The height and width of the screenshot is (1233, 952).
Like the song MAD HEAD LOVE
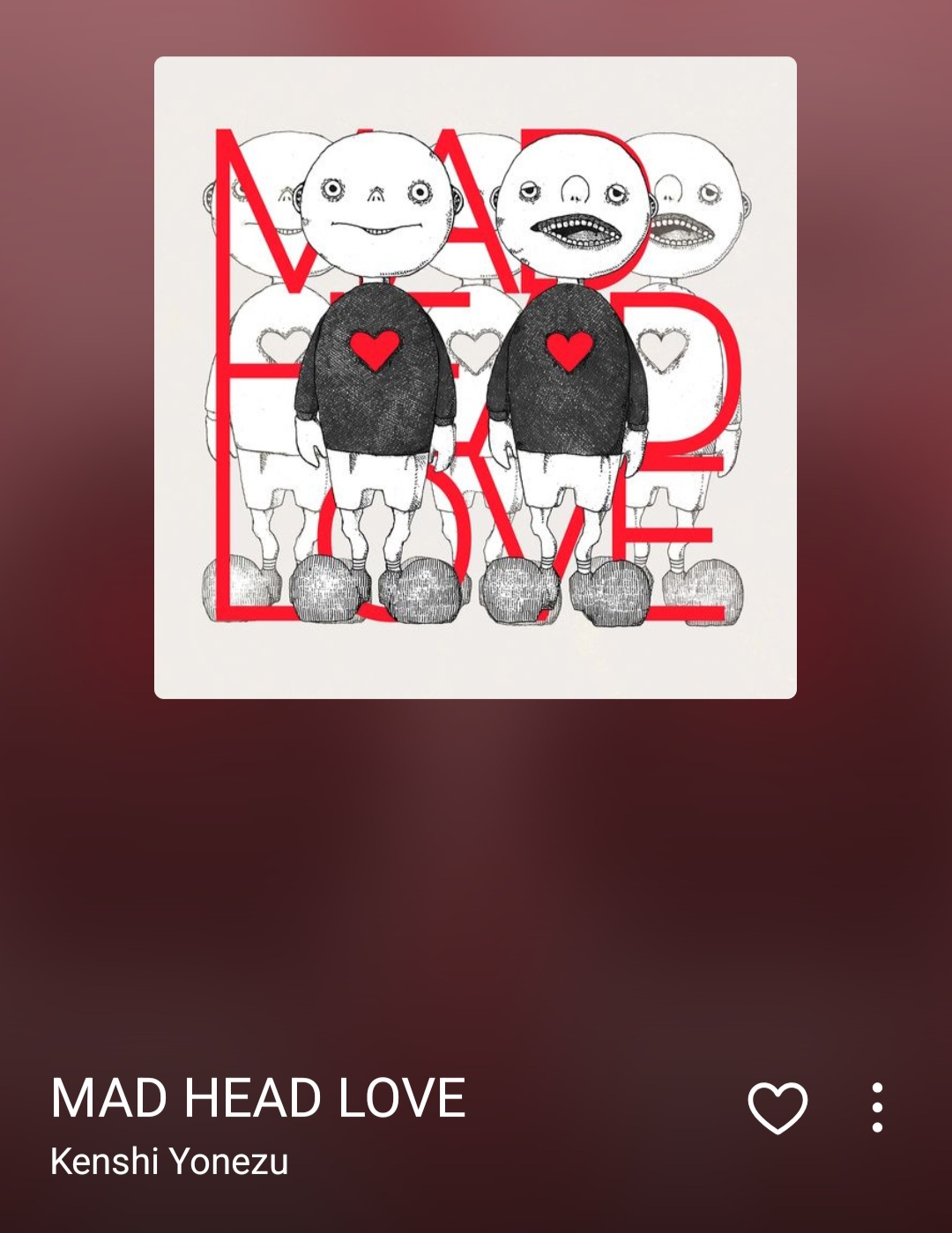tap(777, 1107)
